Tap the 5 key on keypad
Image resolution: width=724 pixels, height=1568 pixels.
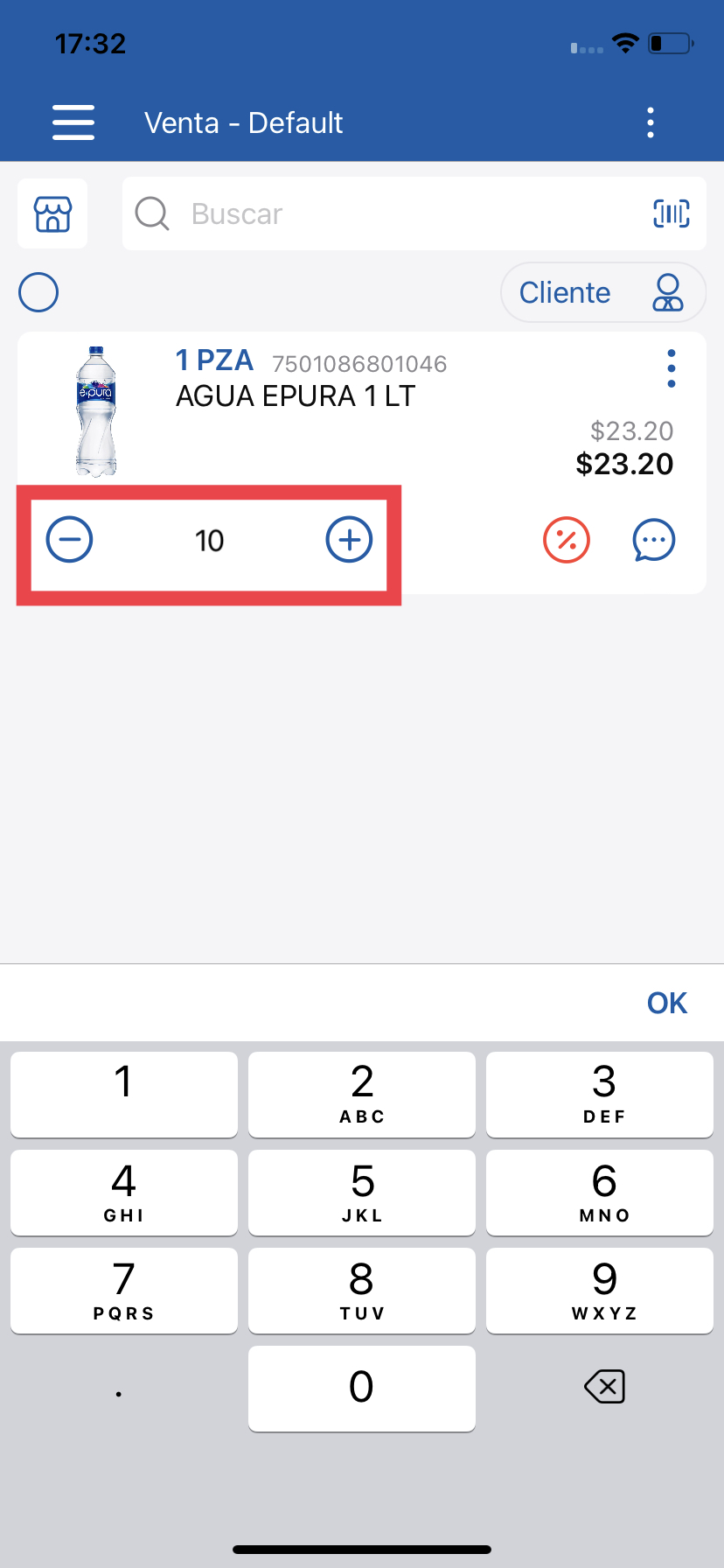click(362, 1192)
